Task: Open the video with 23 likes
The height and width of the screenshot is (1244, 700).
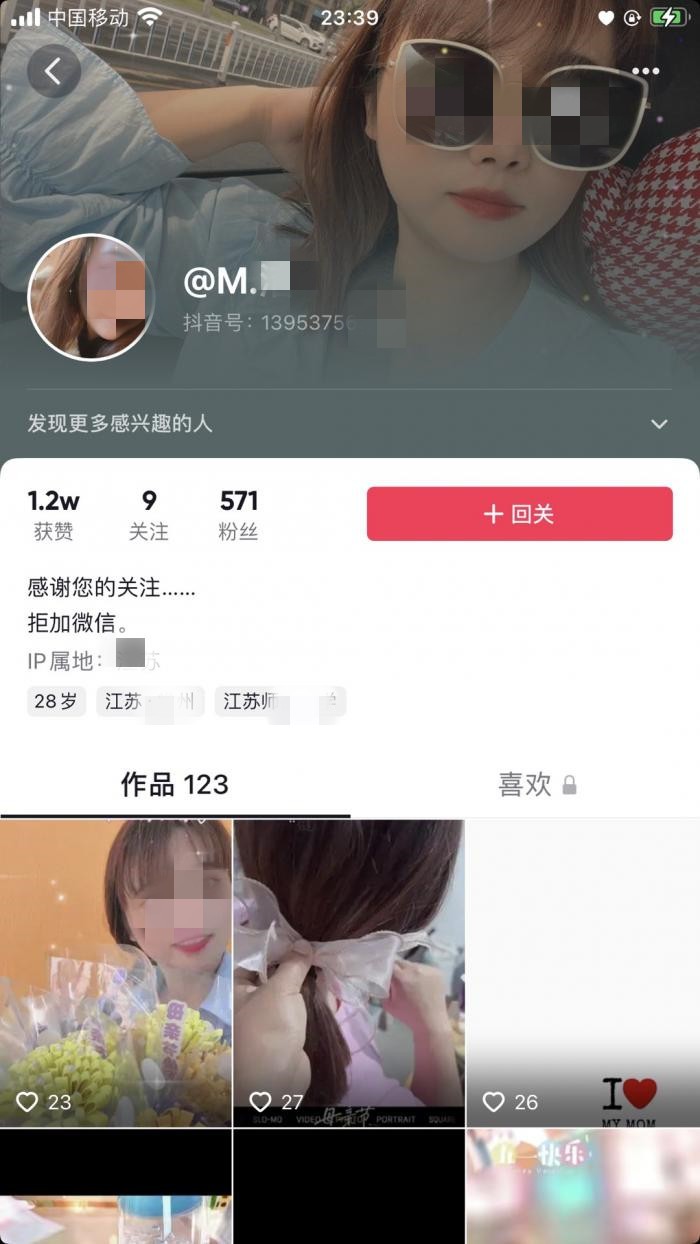Action: tap(116, 970)
